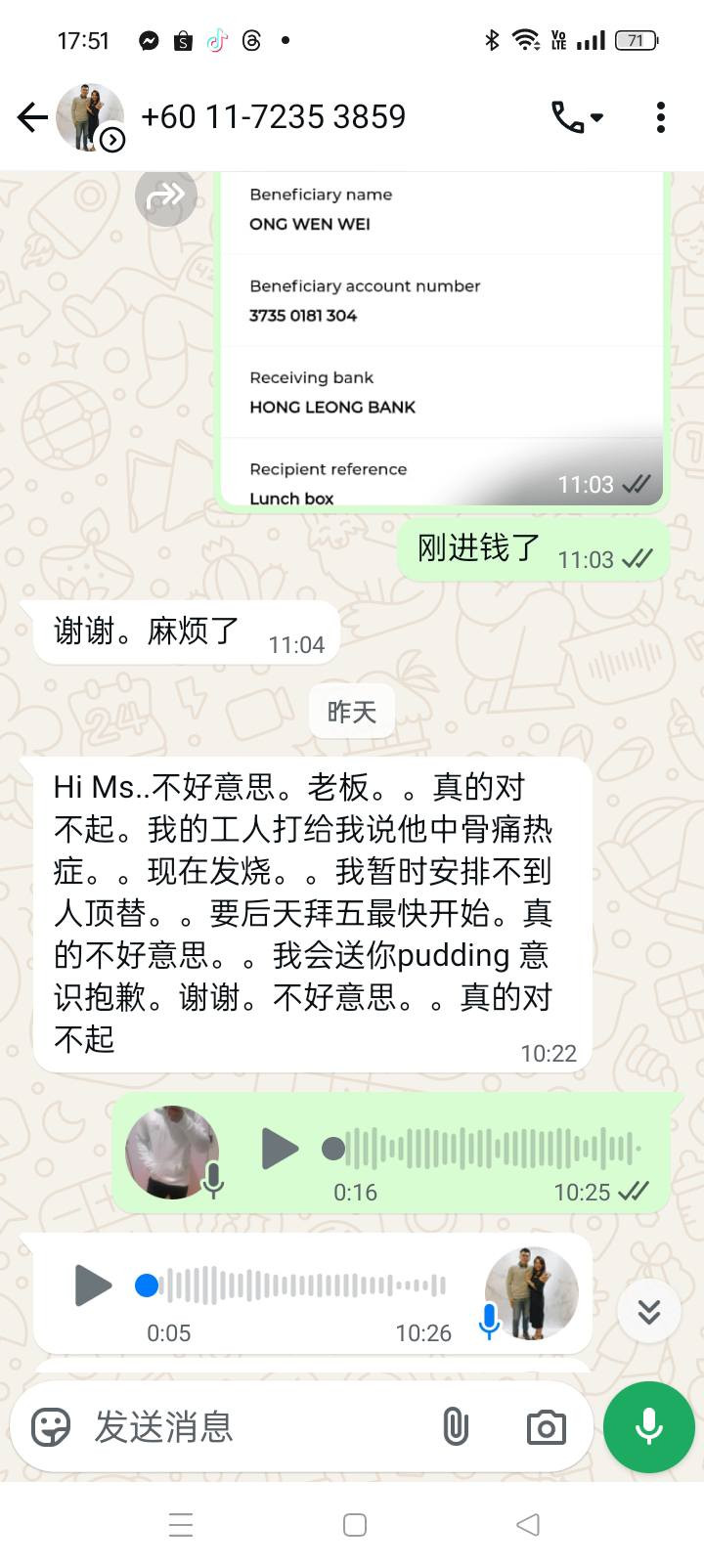Attach a file with the paperclip
This screenshot has width=704, height=1568.
[456, 1427]
